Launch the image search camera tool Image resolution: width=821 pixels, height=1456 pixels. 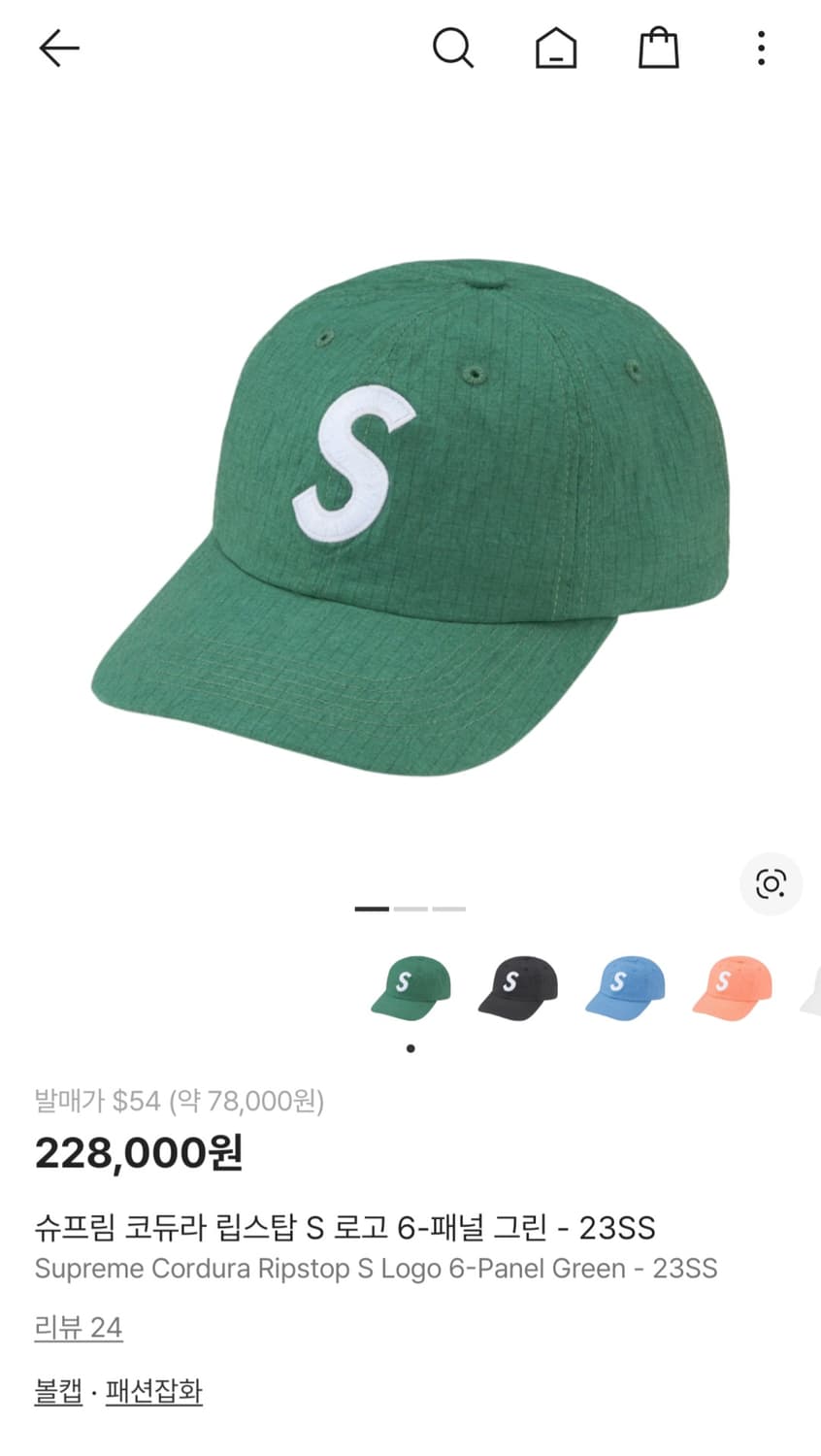pyautogui.click(x=771, y=884)
